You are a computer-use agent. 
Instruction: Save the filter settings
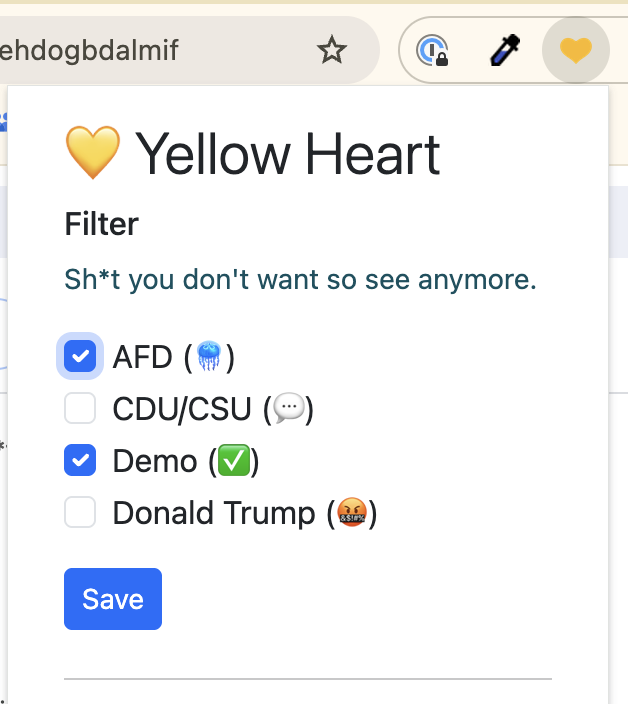113,599
